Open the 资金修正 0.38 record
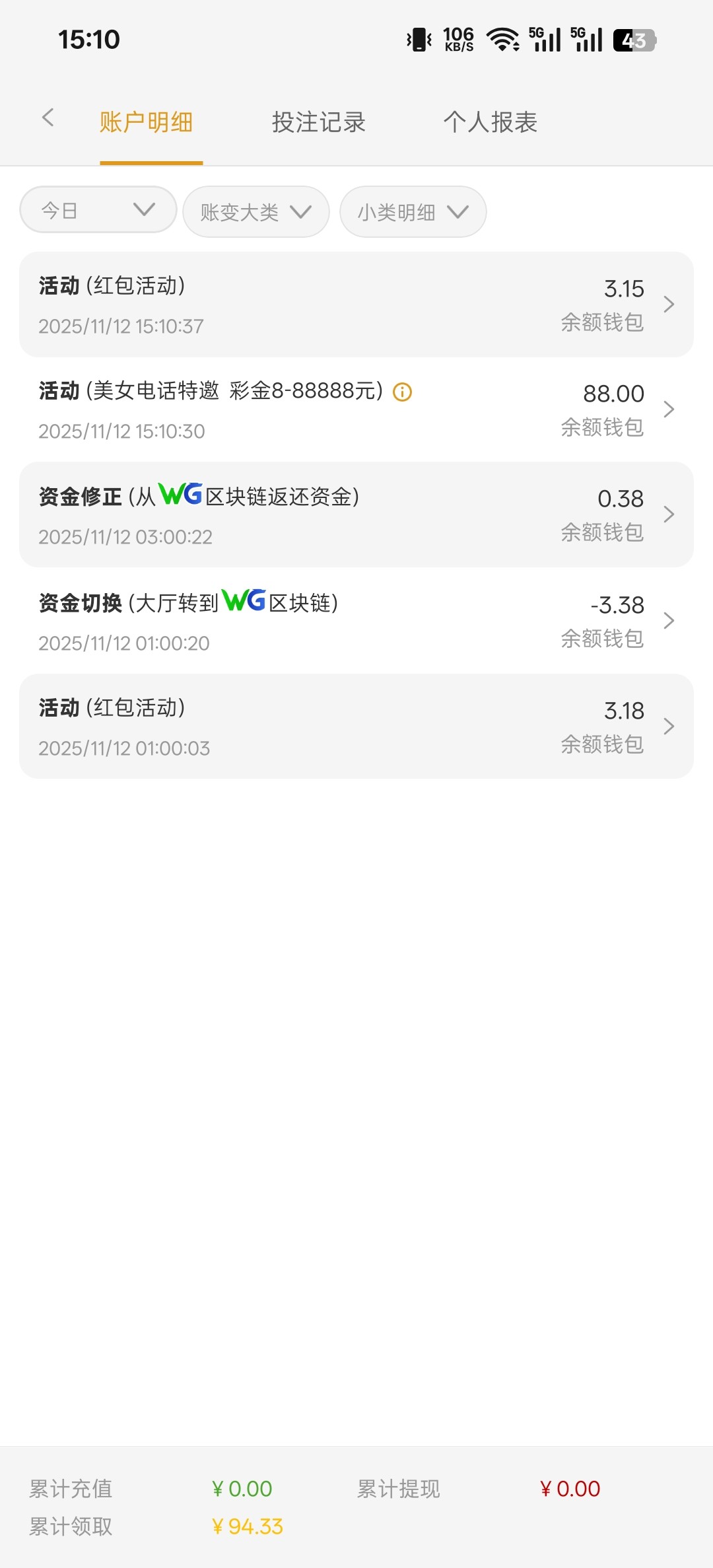The height and width of the screenshot is (1568, 713). [x=356, y=515]
